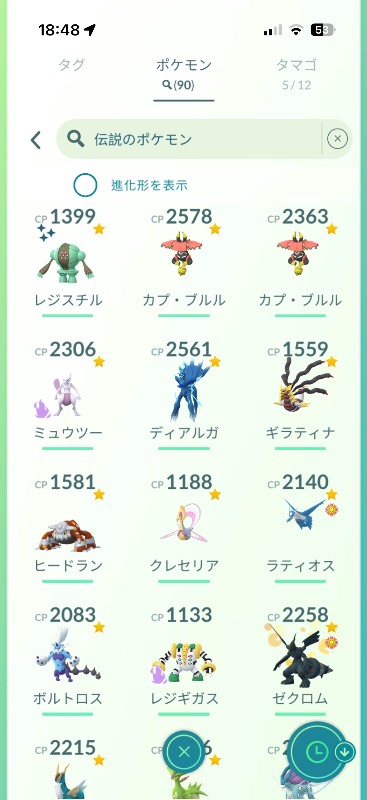367x800 pixels.
Task: View ギラティナ with CP 1559
Action: click(300, 395)
